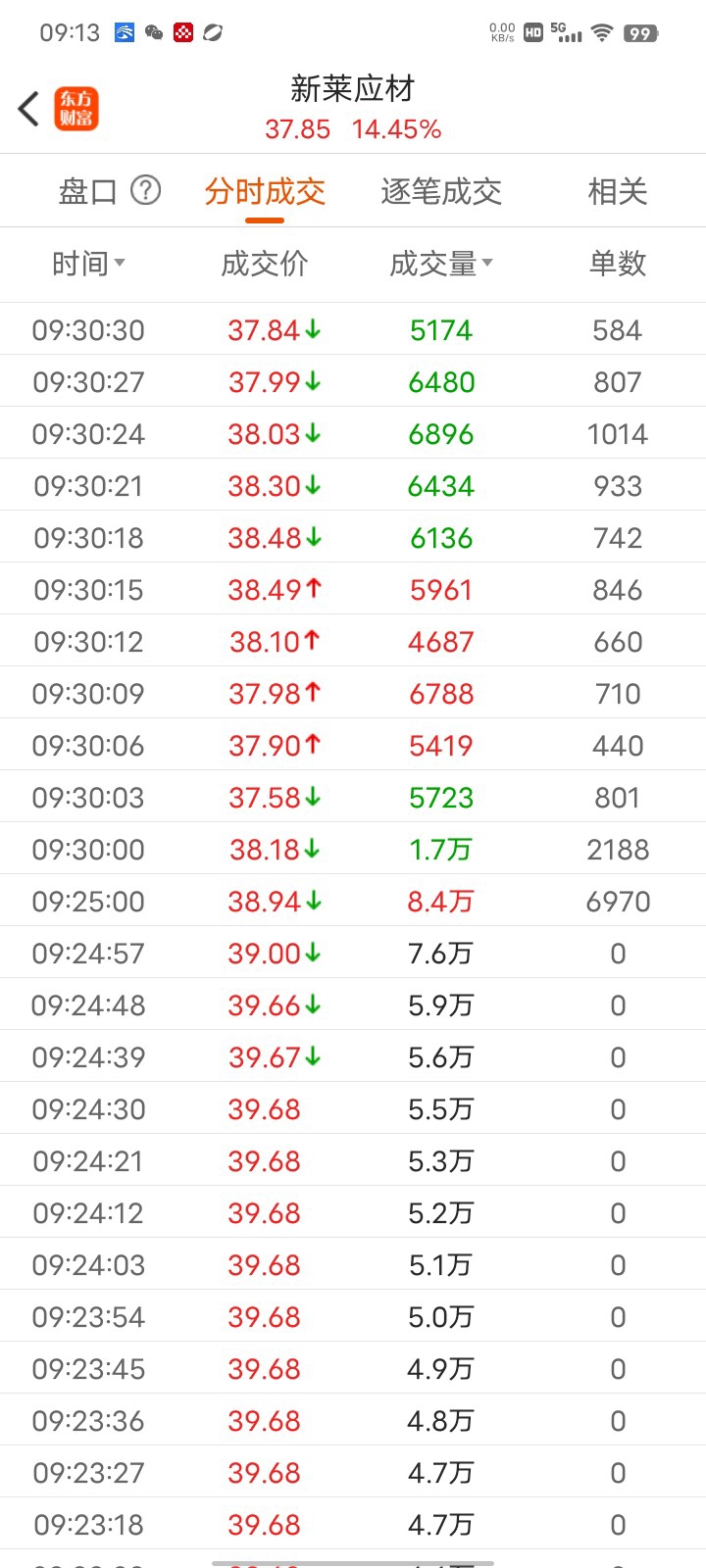706x1568 pixels.
Task: Sort by the 成交量 column header
Action: (x=441, y=263)
